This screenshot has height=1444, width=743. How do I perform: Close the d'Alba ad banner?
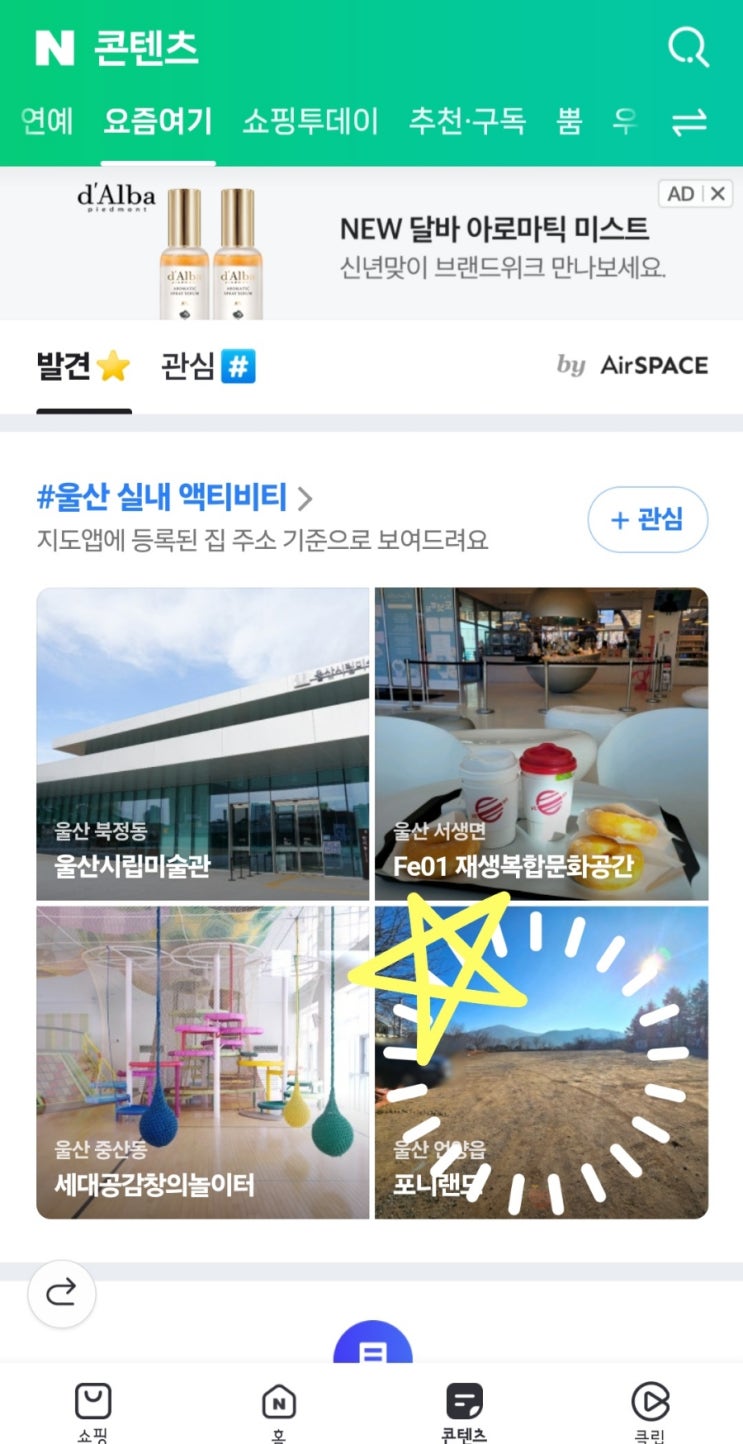[718, 194]
